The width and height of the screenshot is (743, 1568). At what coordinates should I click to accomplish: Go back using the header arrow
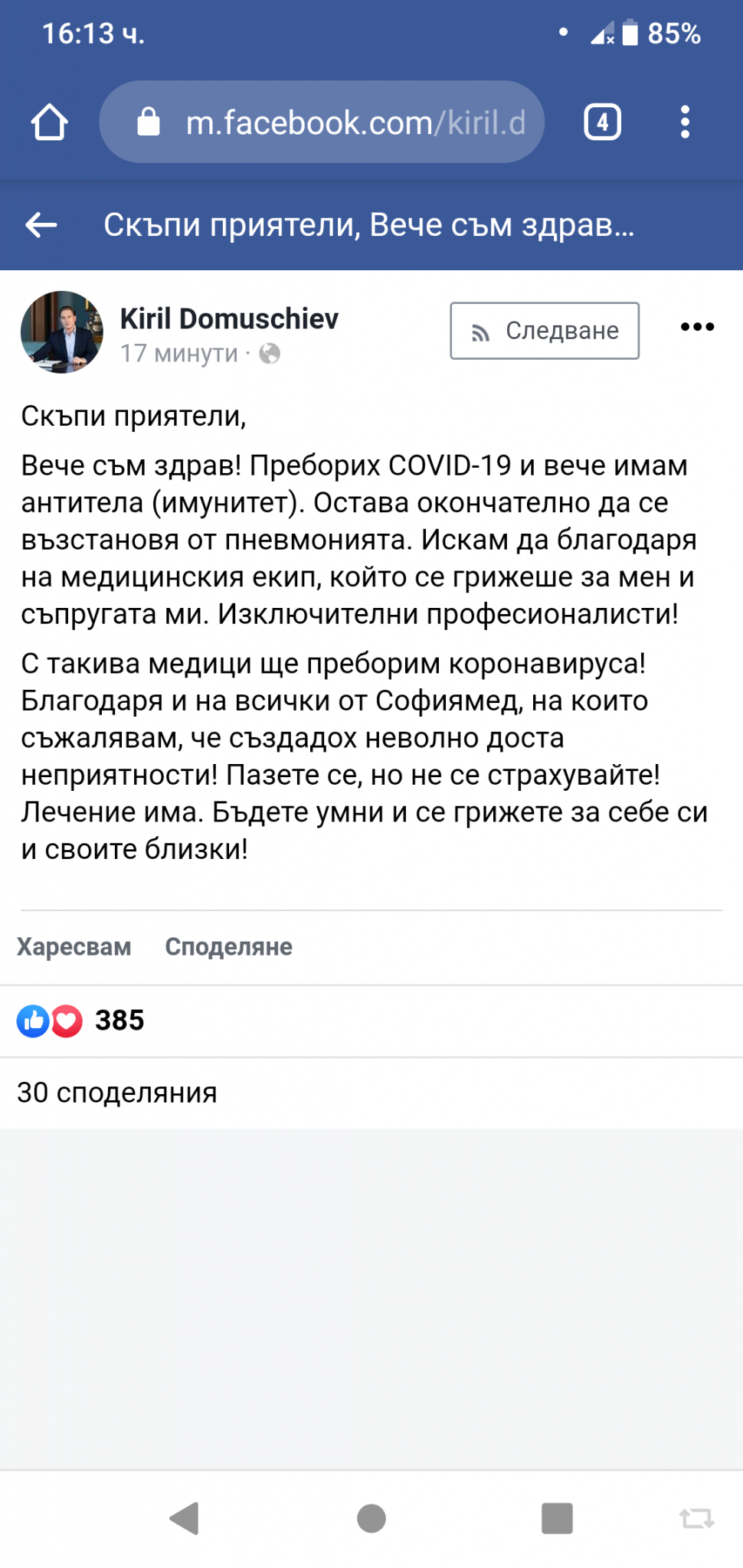click(41, 225)
